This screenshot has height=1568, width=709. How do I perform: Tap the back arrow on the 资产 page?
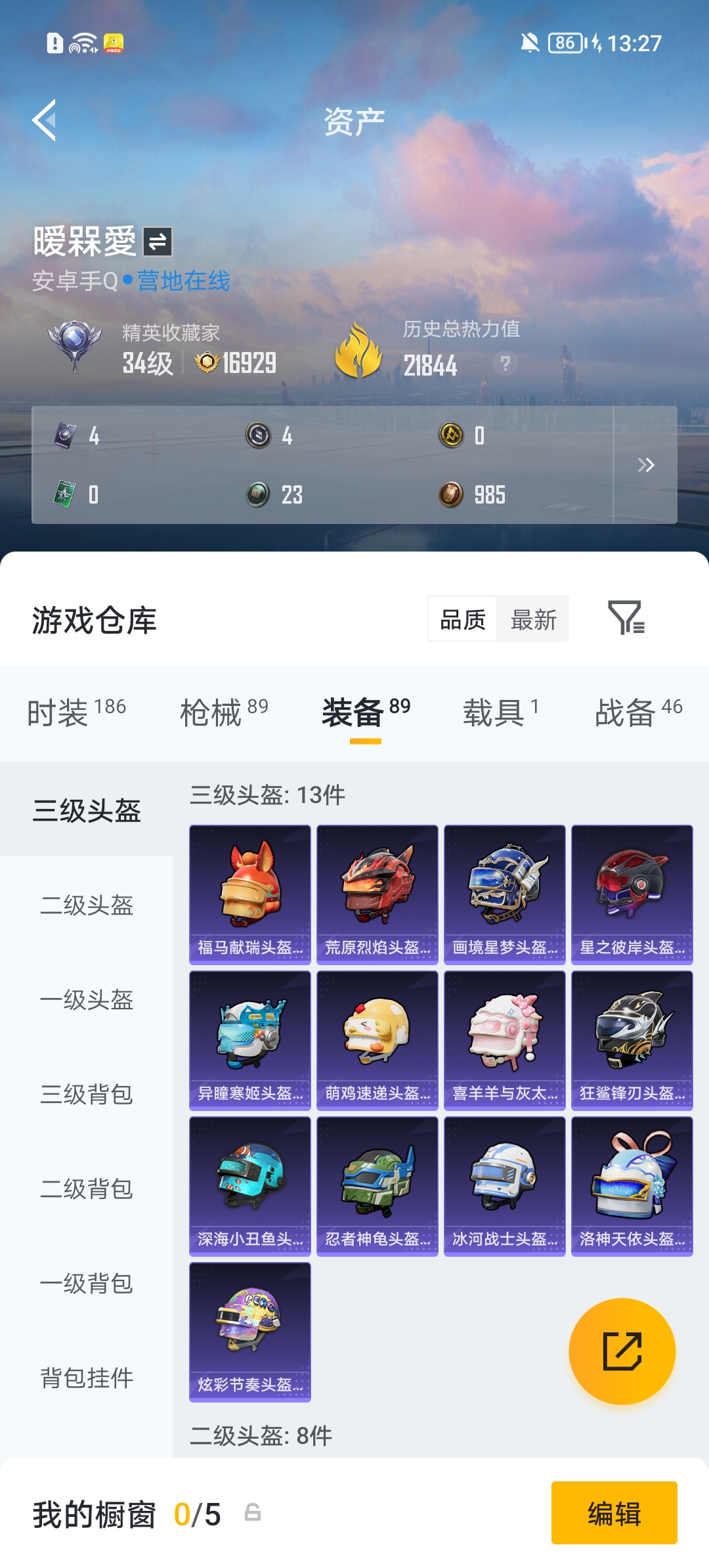coord(45,120)
